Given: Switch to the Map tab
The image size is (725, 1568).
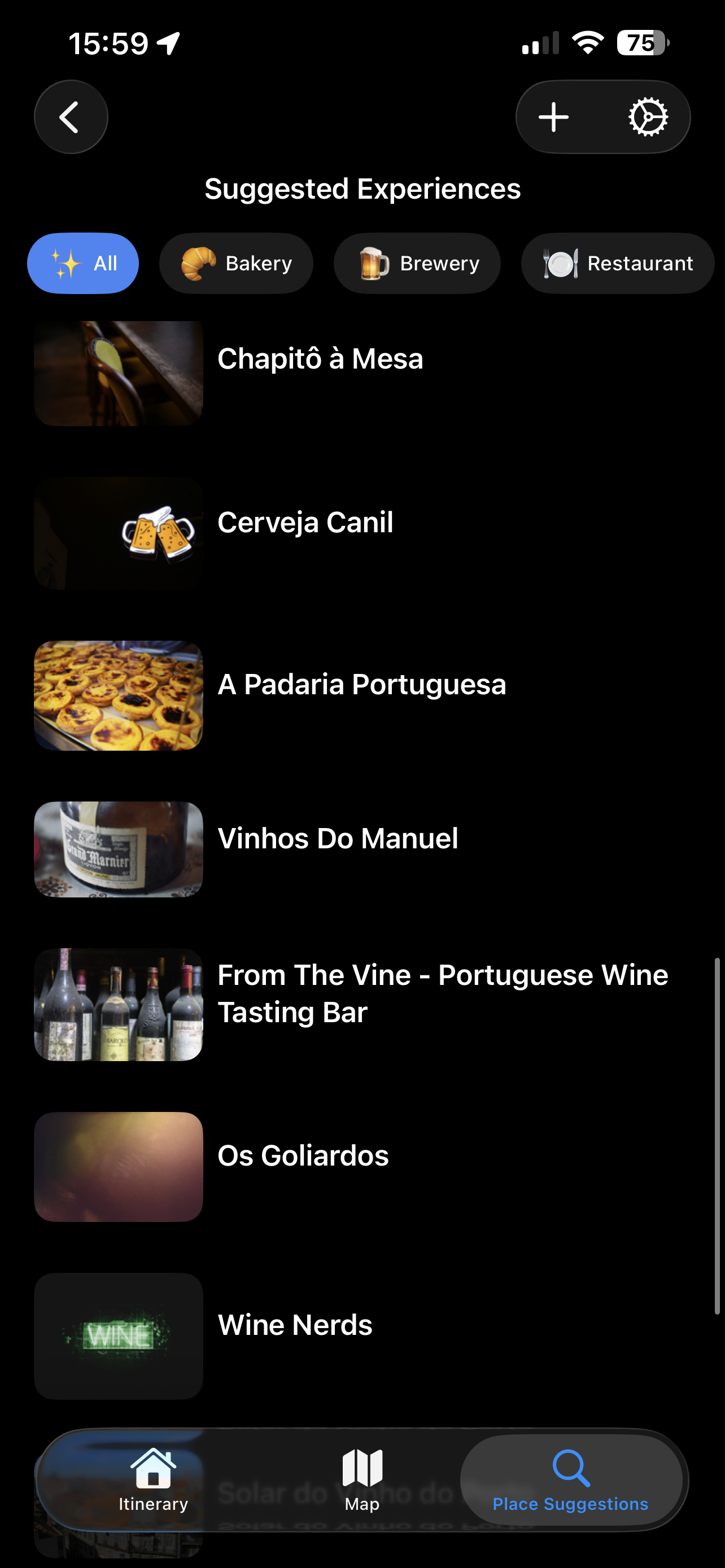Looking at the screenshot, I should click(x=361, y=1485).
